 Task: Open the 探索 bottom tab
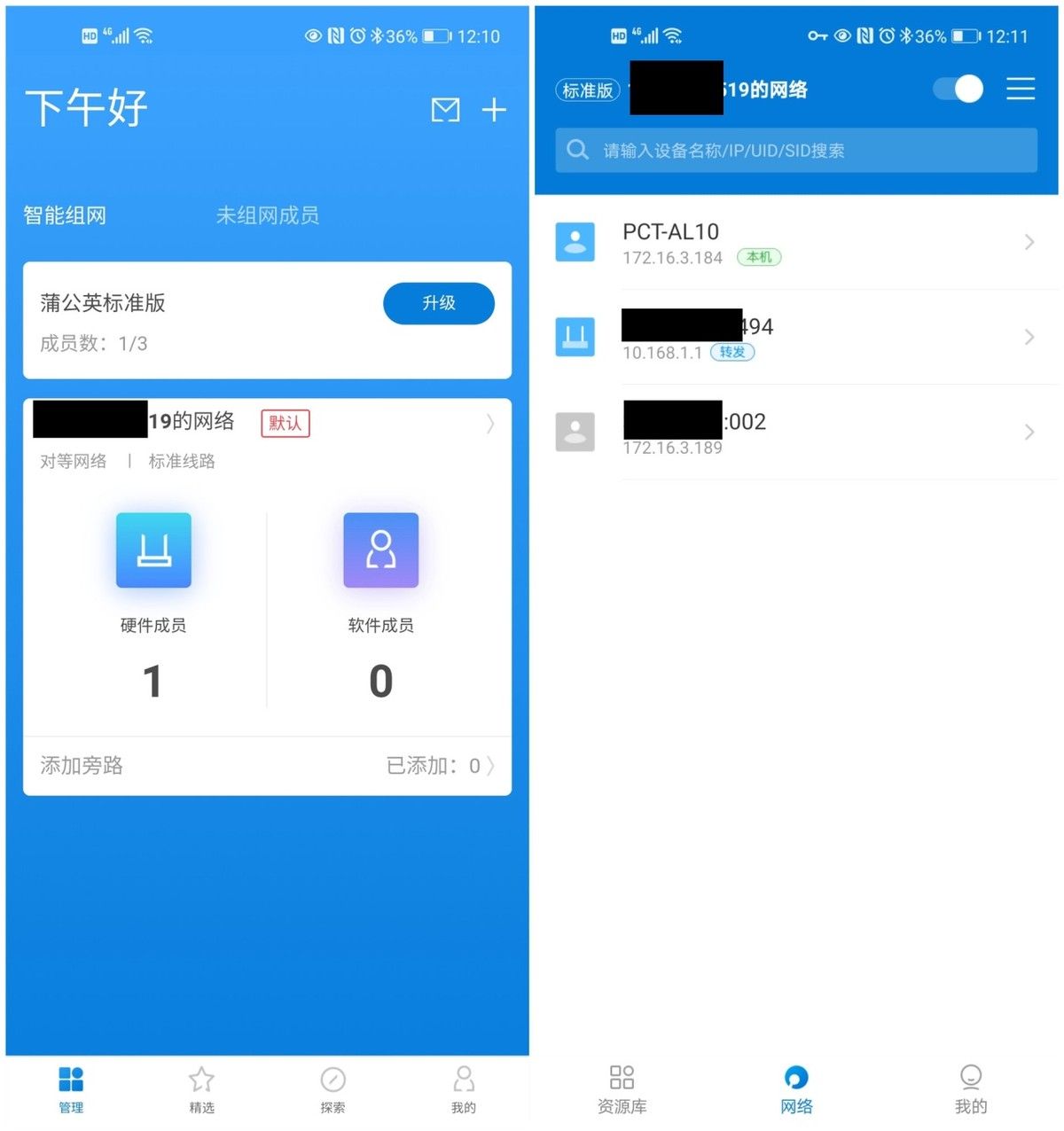(332, 1089)
